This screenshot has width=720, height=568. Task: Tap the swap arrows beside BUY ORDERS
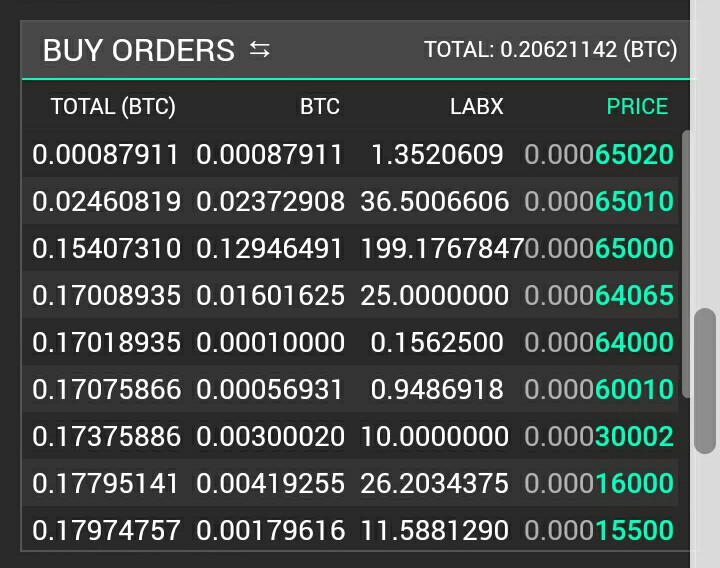coord(260,49)
